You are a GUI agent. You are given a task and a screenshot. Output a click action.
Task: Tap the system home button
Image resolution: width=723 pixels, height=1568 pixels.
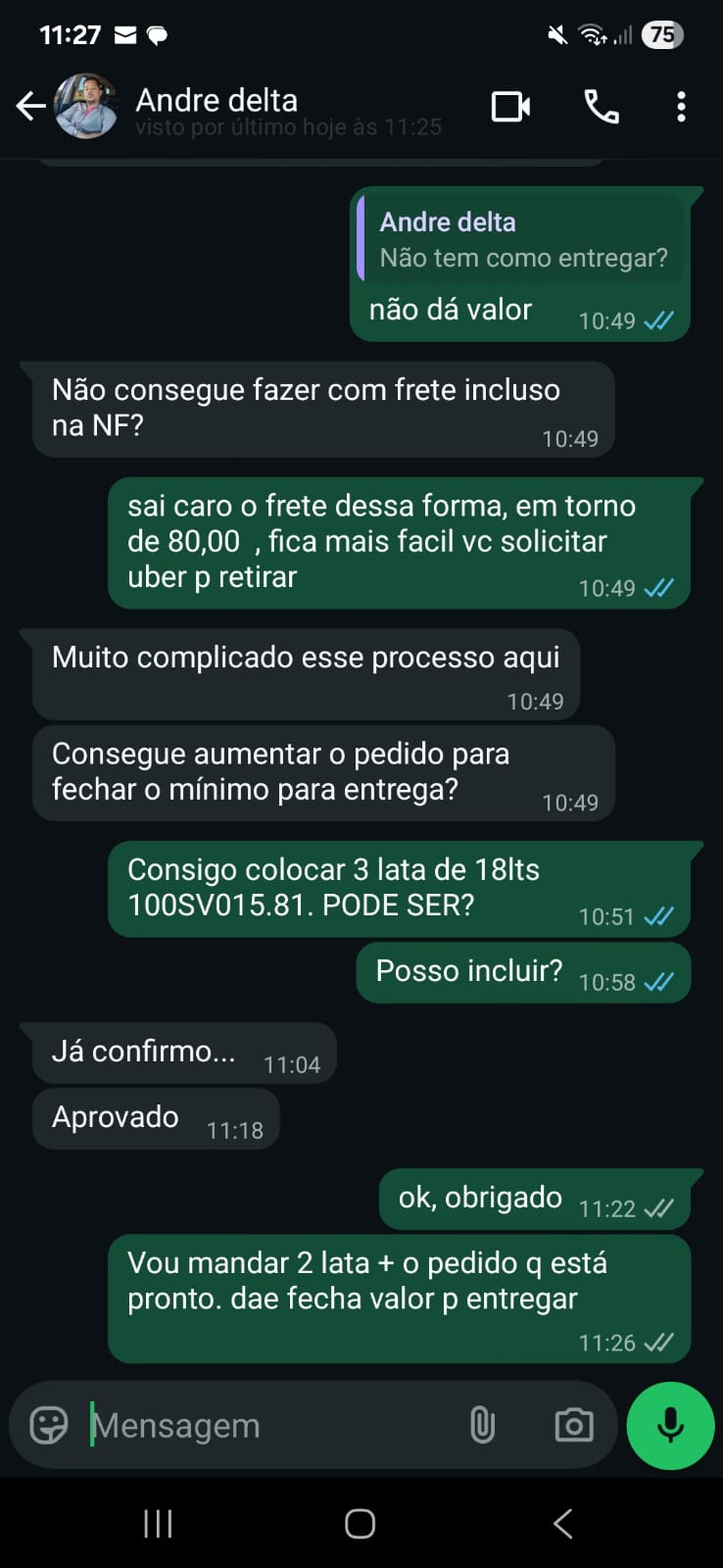pos(360,1523)
